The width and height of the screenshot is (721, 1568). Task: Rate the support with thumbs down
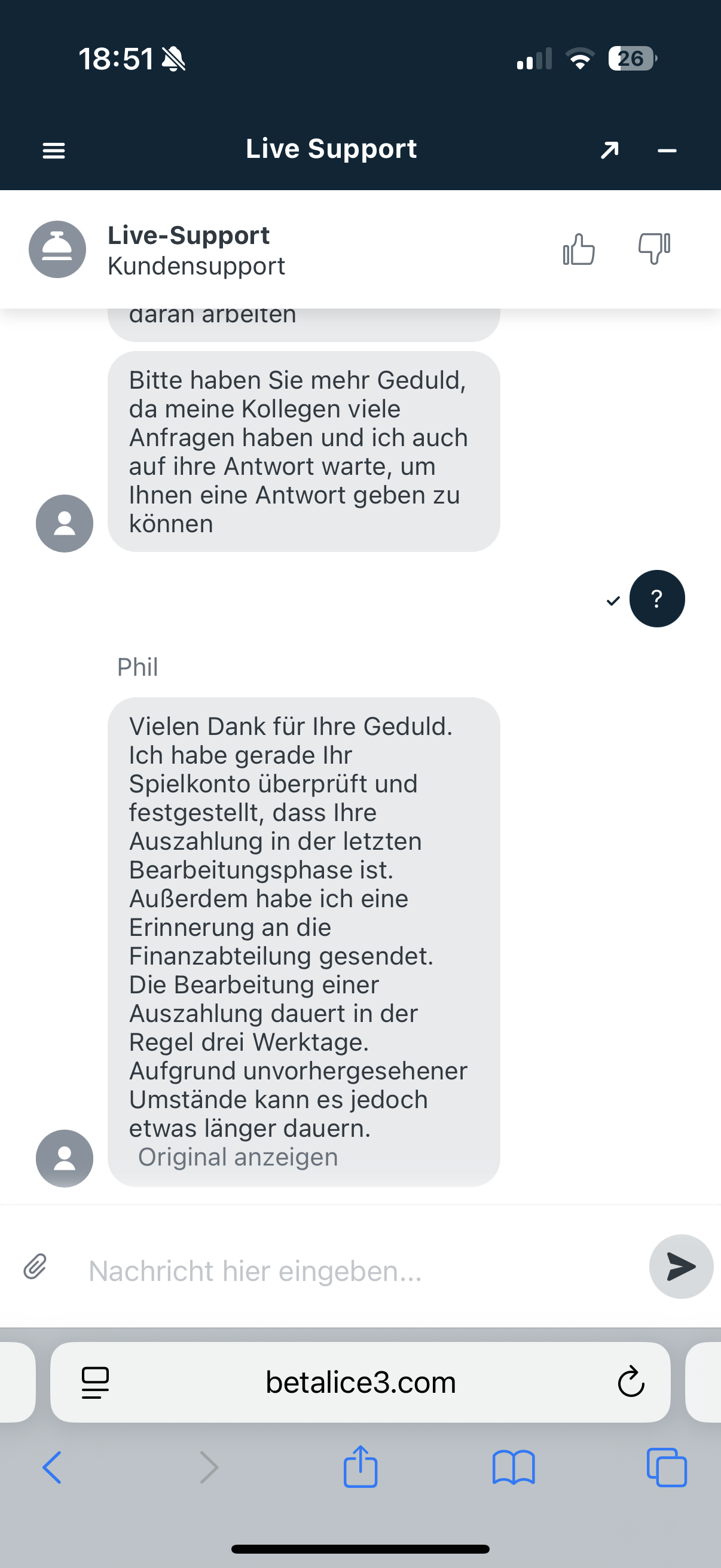[654, 248]
